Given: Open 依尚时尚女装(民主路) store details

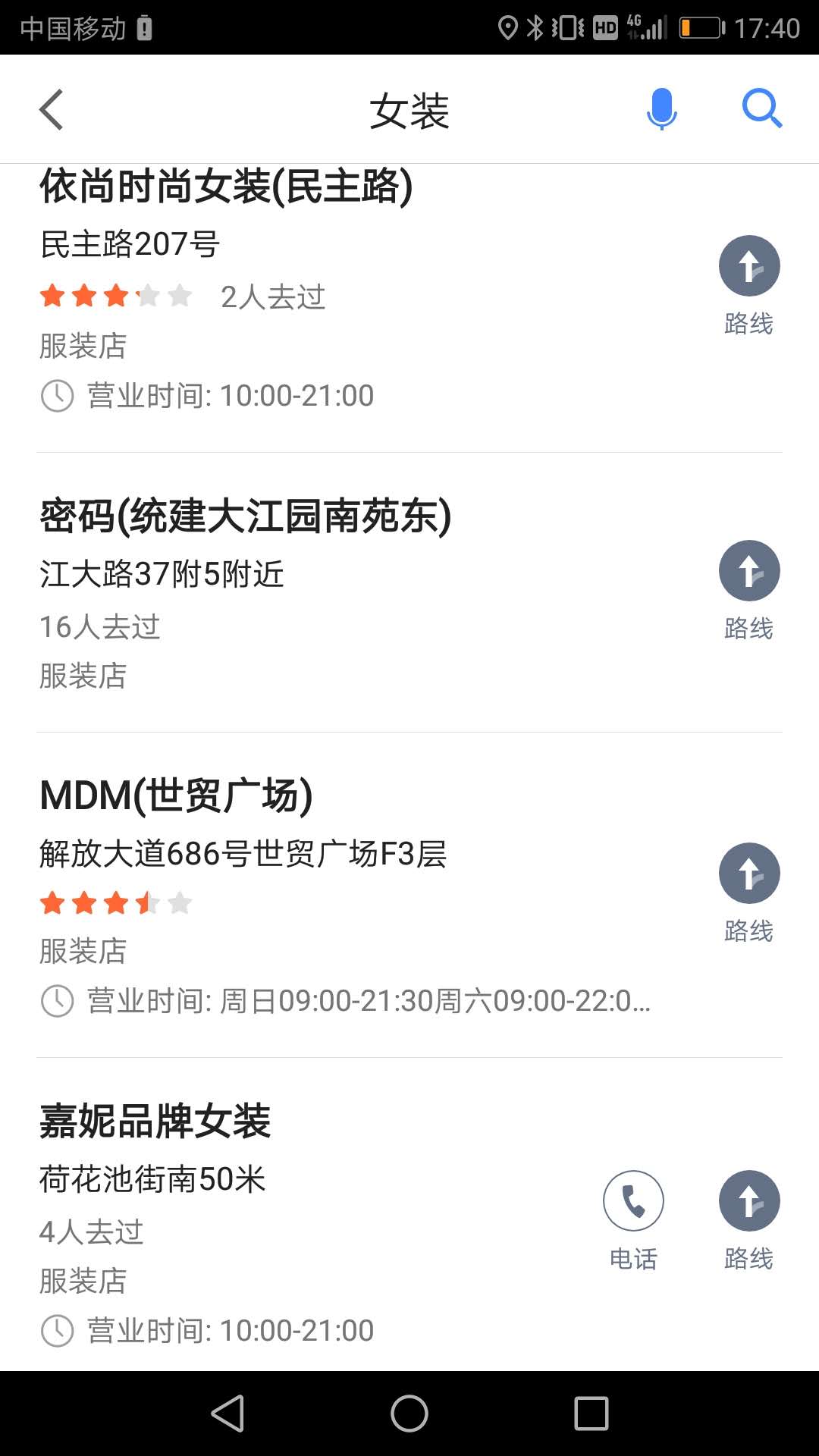Looking at the screenshot, I should pos(226,187).
